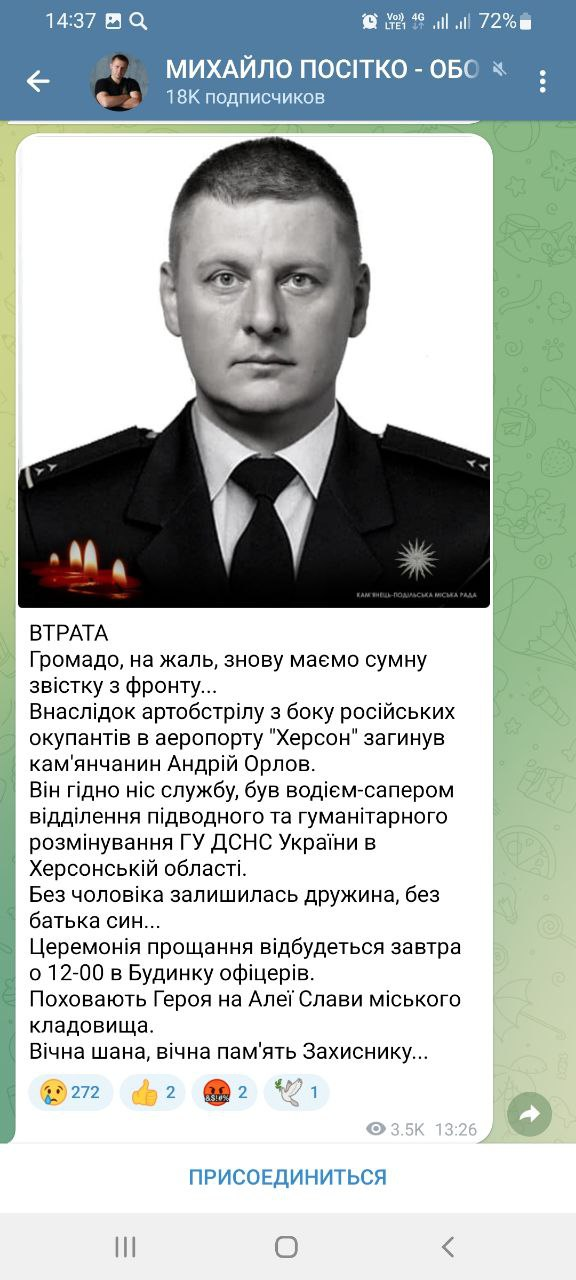Open recent apps from navigation bar

(x=125, y=1246)
